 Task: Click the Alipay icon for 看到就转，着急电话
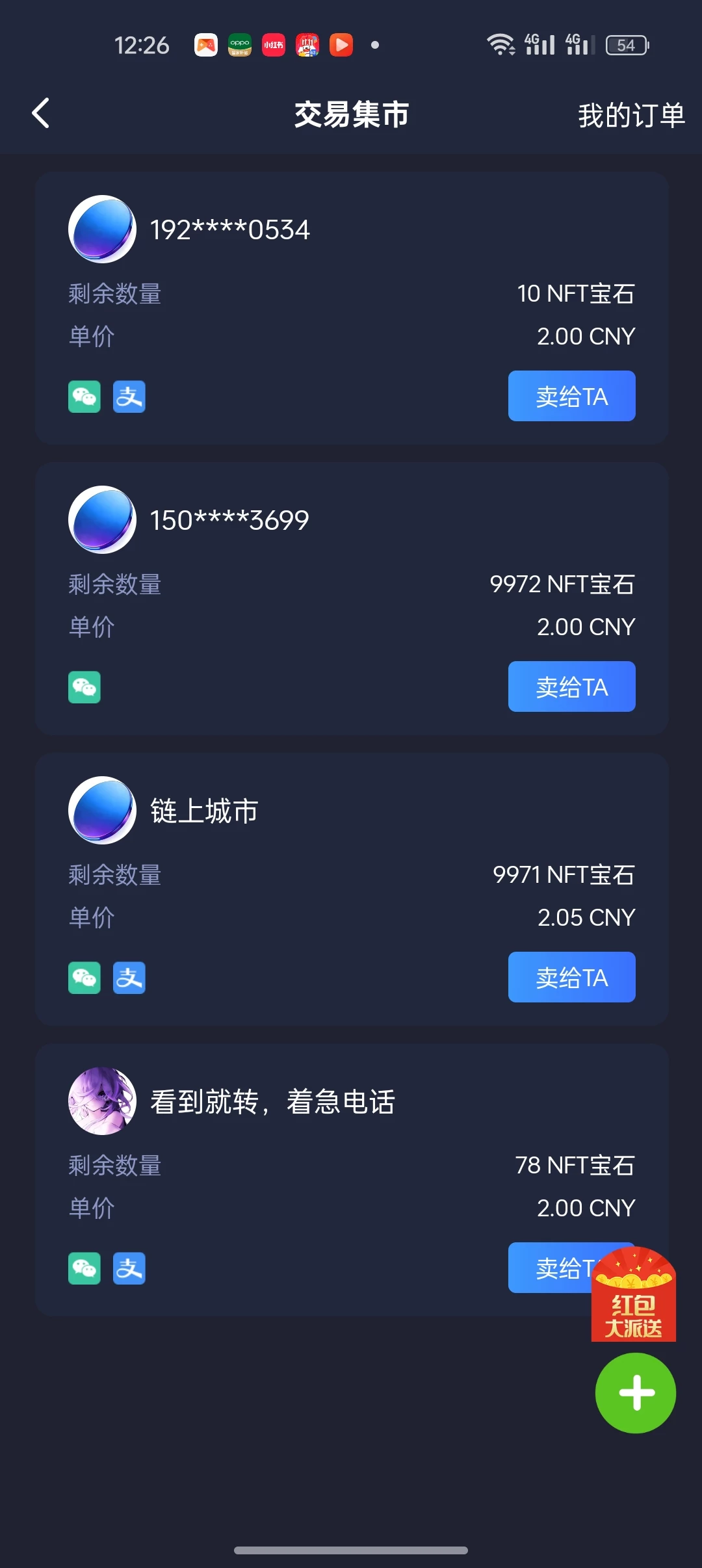(x=129, y=1267)
